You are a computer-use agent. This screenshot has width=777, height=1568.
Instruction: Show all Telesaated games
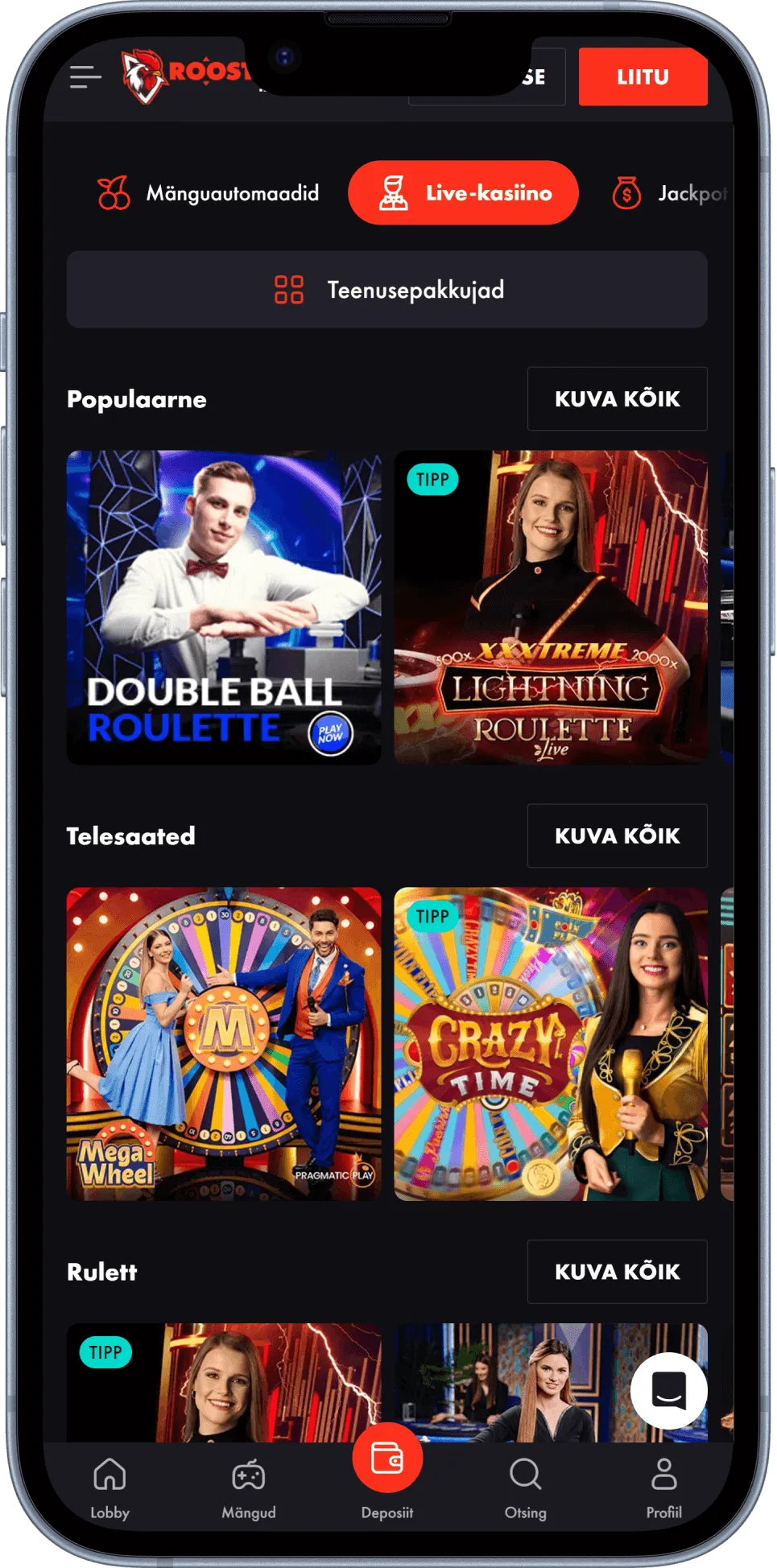617,836
